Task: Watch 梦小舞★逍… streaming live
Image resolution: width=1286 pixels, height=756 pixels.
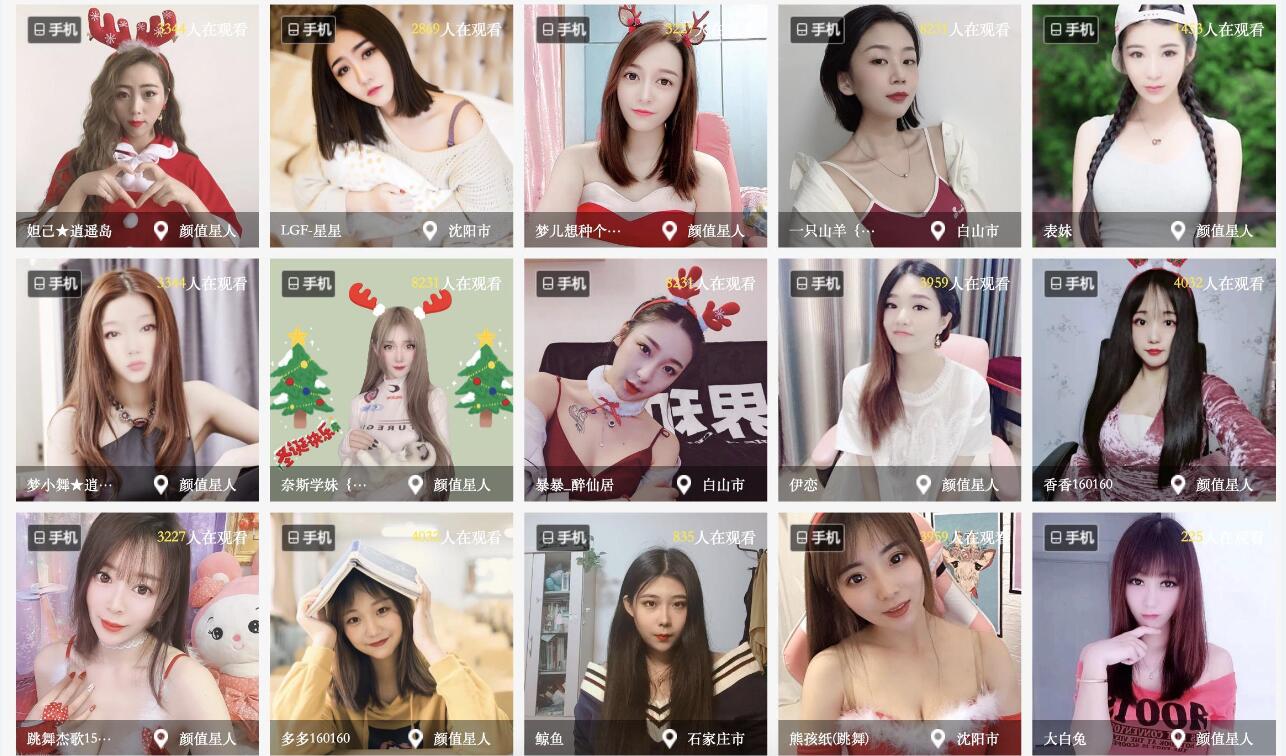Action: 137,379
